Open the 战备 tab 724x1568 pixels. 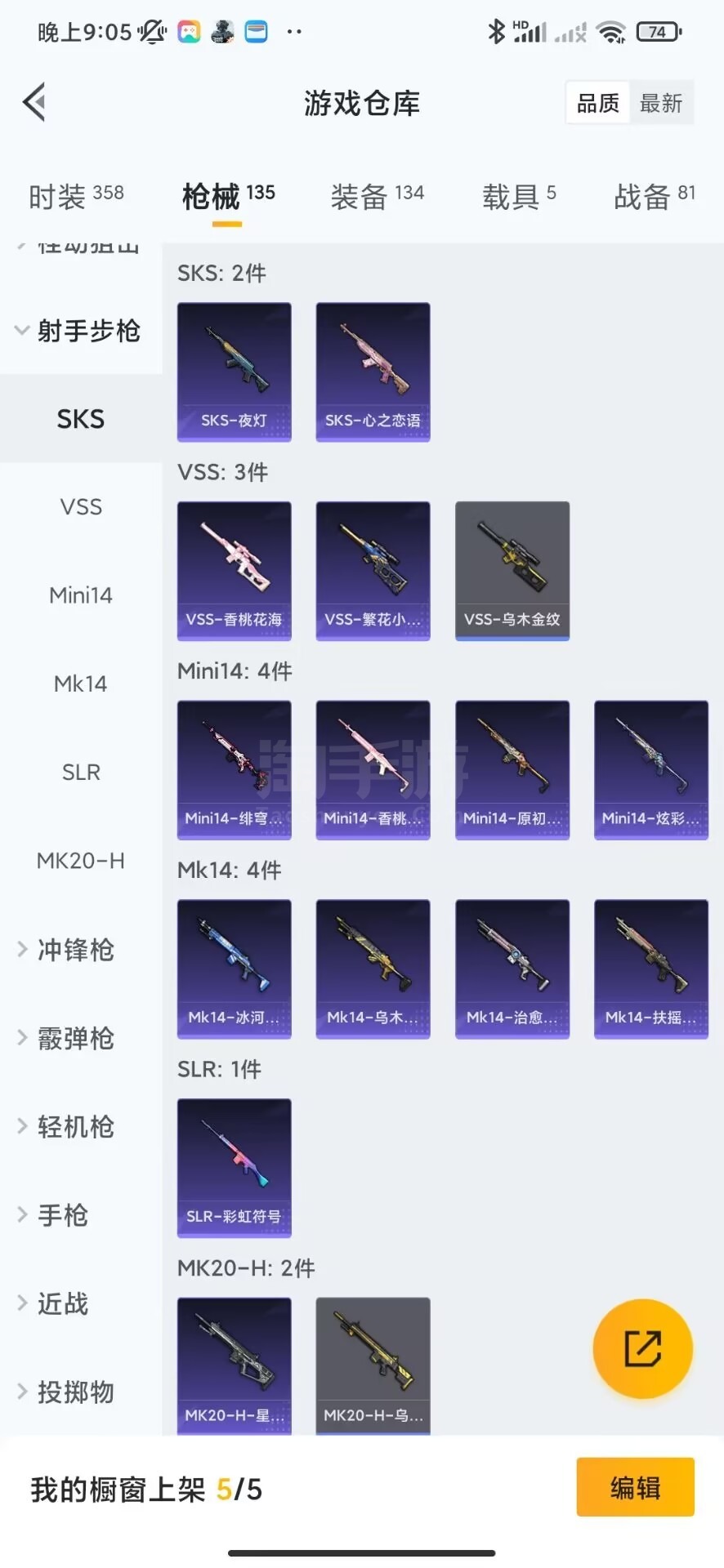[654, 196]
